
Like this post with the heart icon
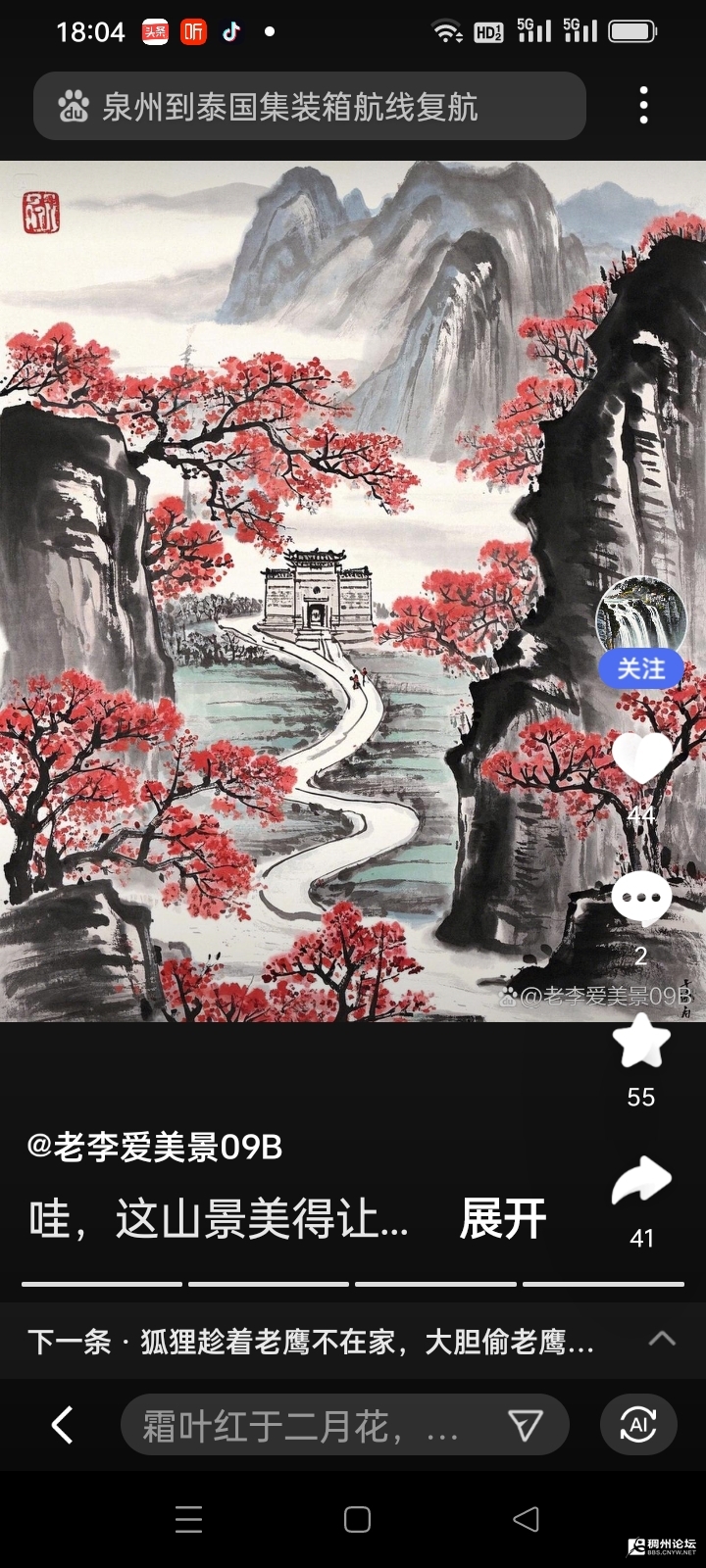[x=641, y=758]
